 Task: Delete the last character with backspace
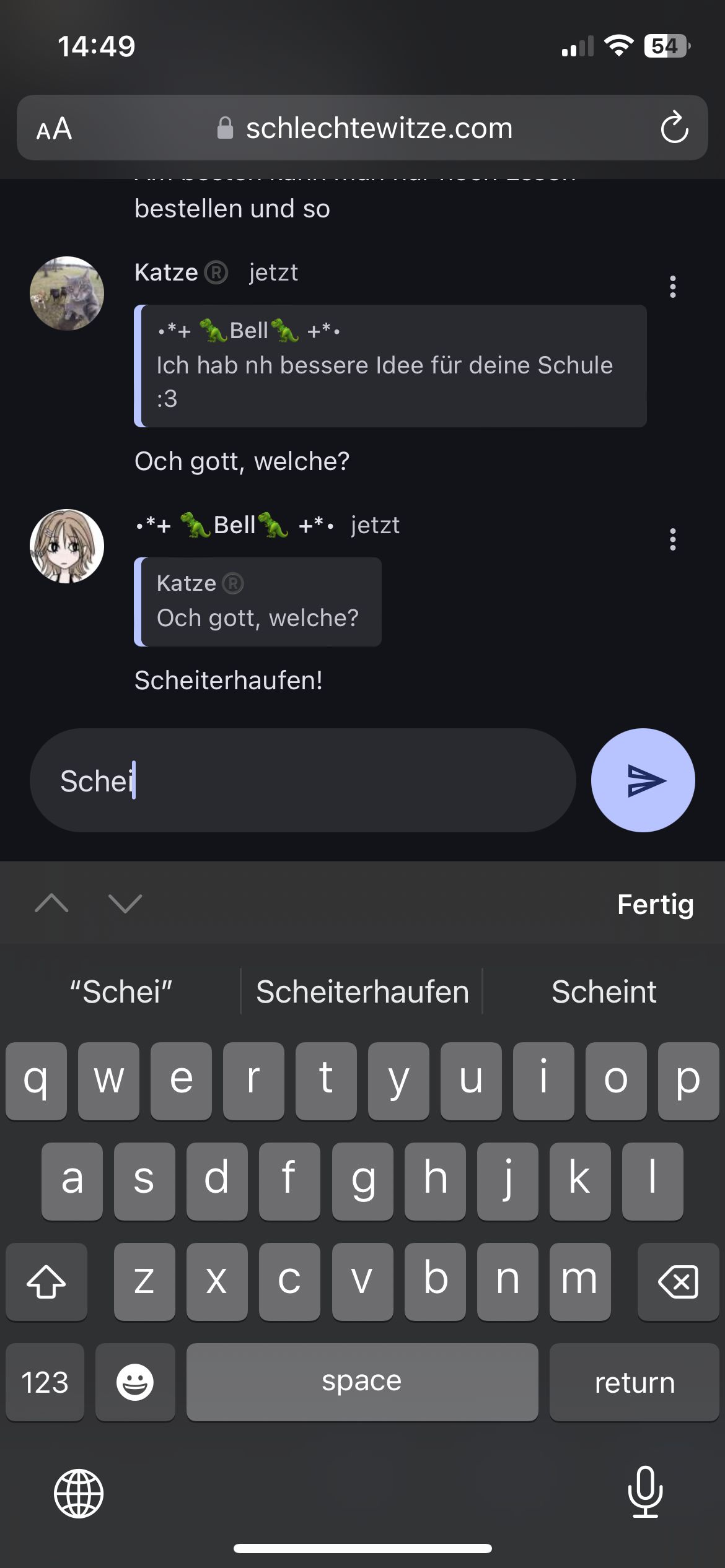677,1281
